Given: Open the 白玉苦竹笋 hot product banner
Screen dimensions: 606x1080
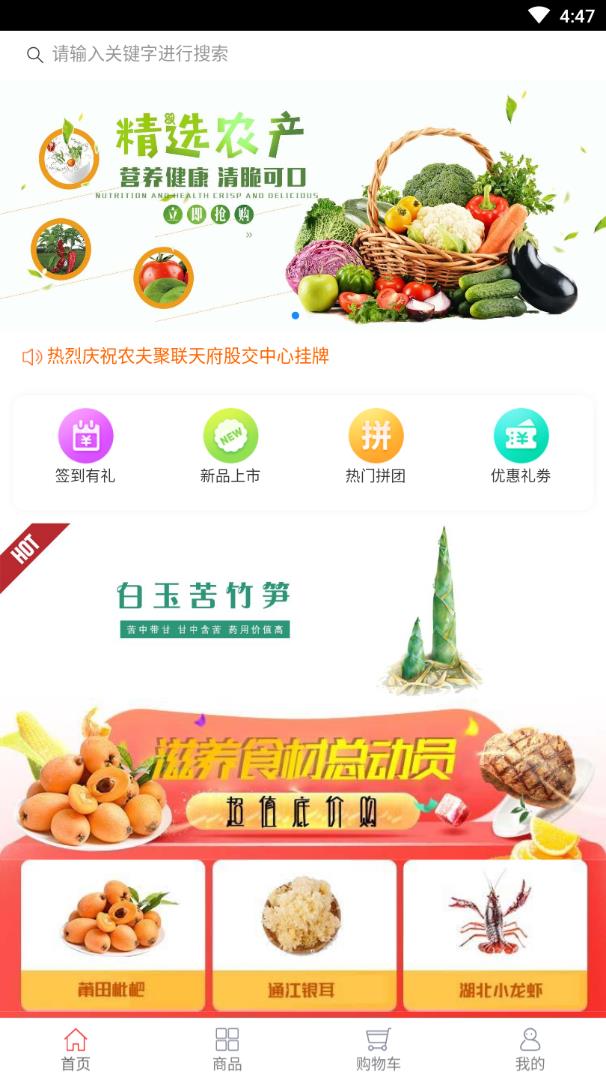Looking at the screenshot, I should click(303, 610).
